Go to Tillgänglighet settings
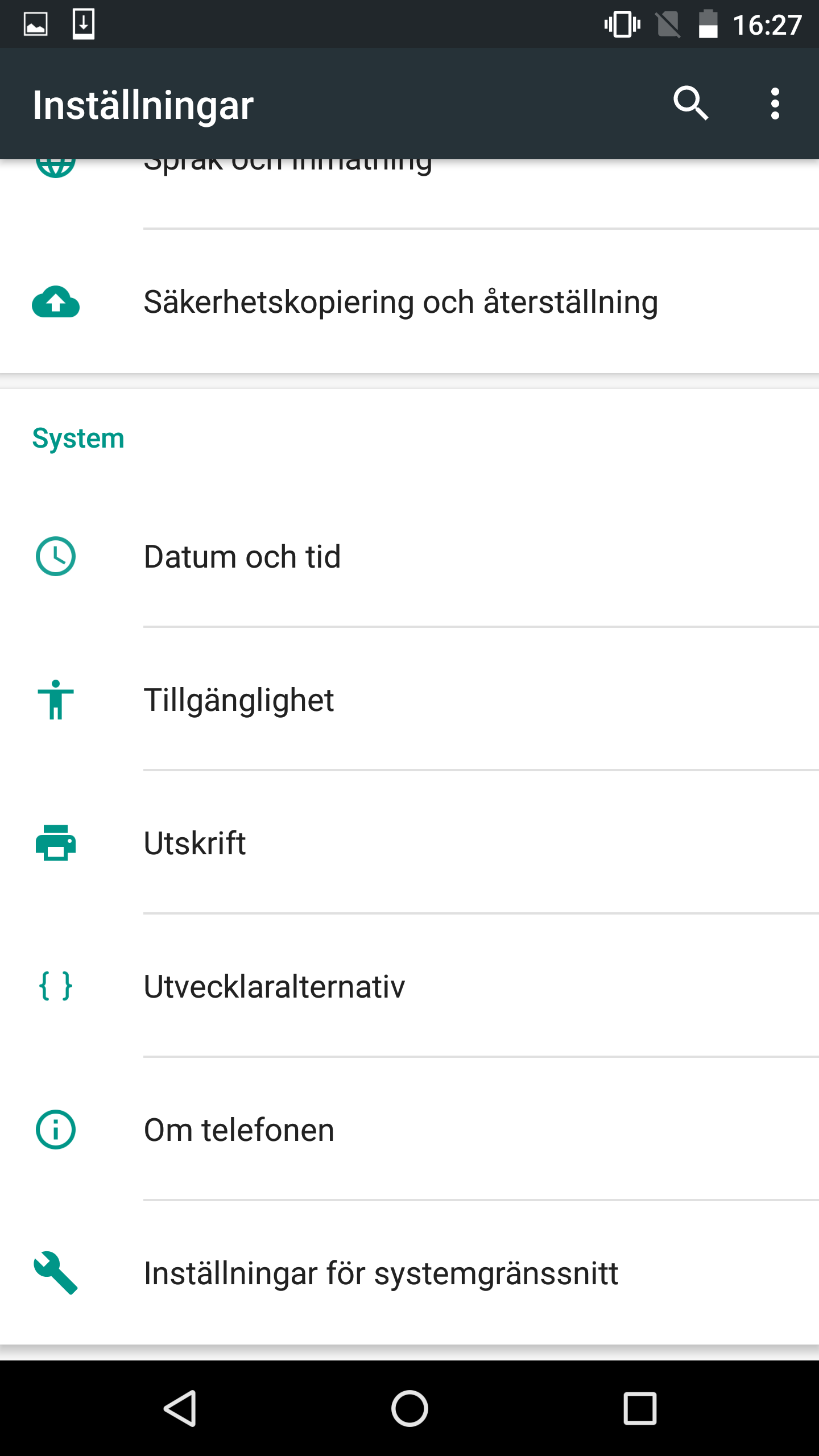The height and width of the screenshot is (1456, 819). point(239,700)
